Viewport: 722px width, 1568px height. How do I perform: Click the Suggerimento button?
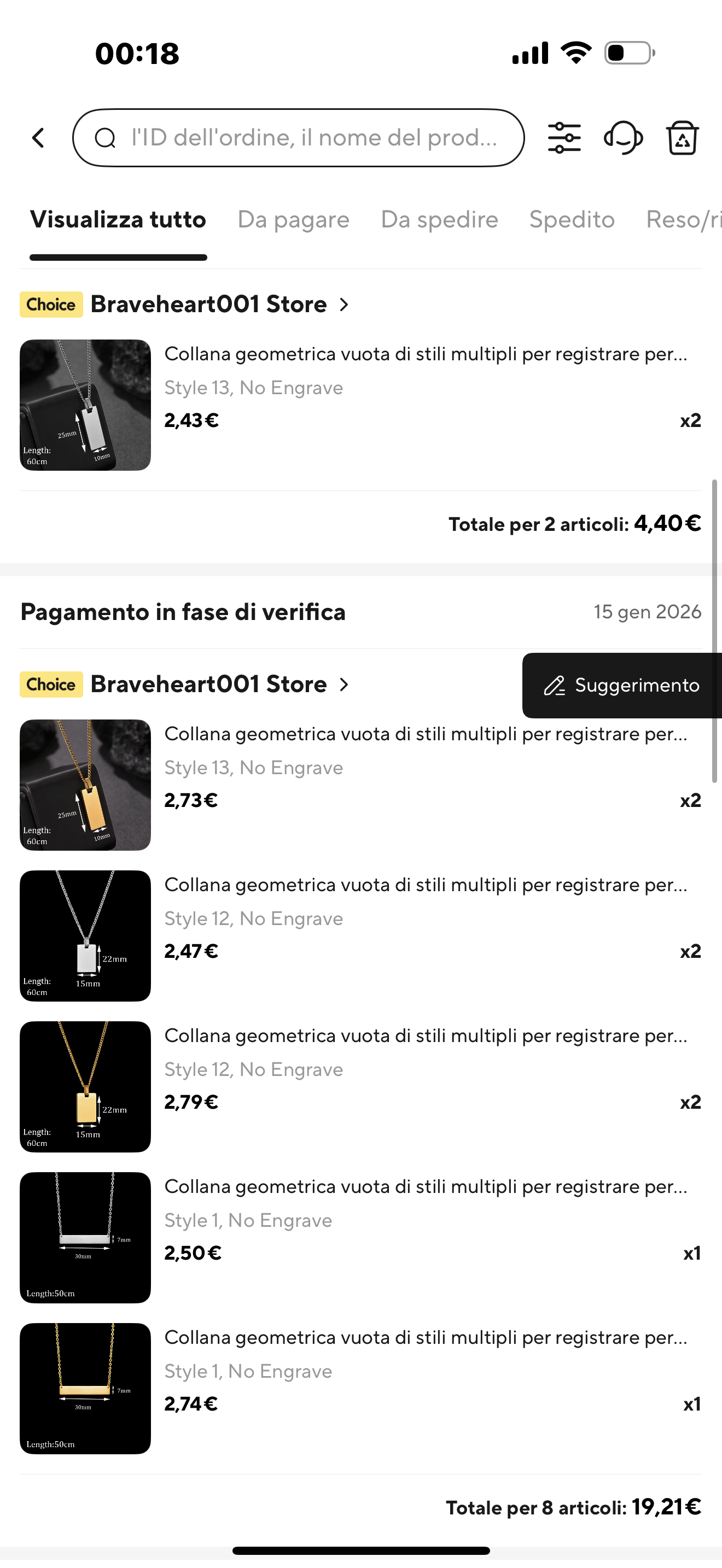[620, 686]
